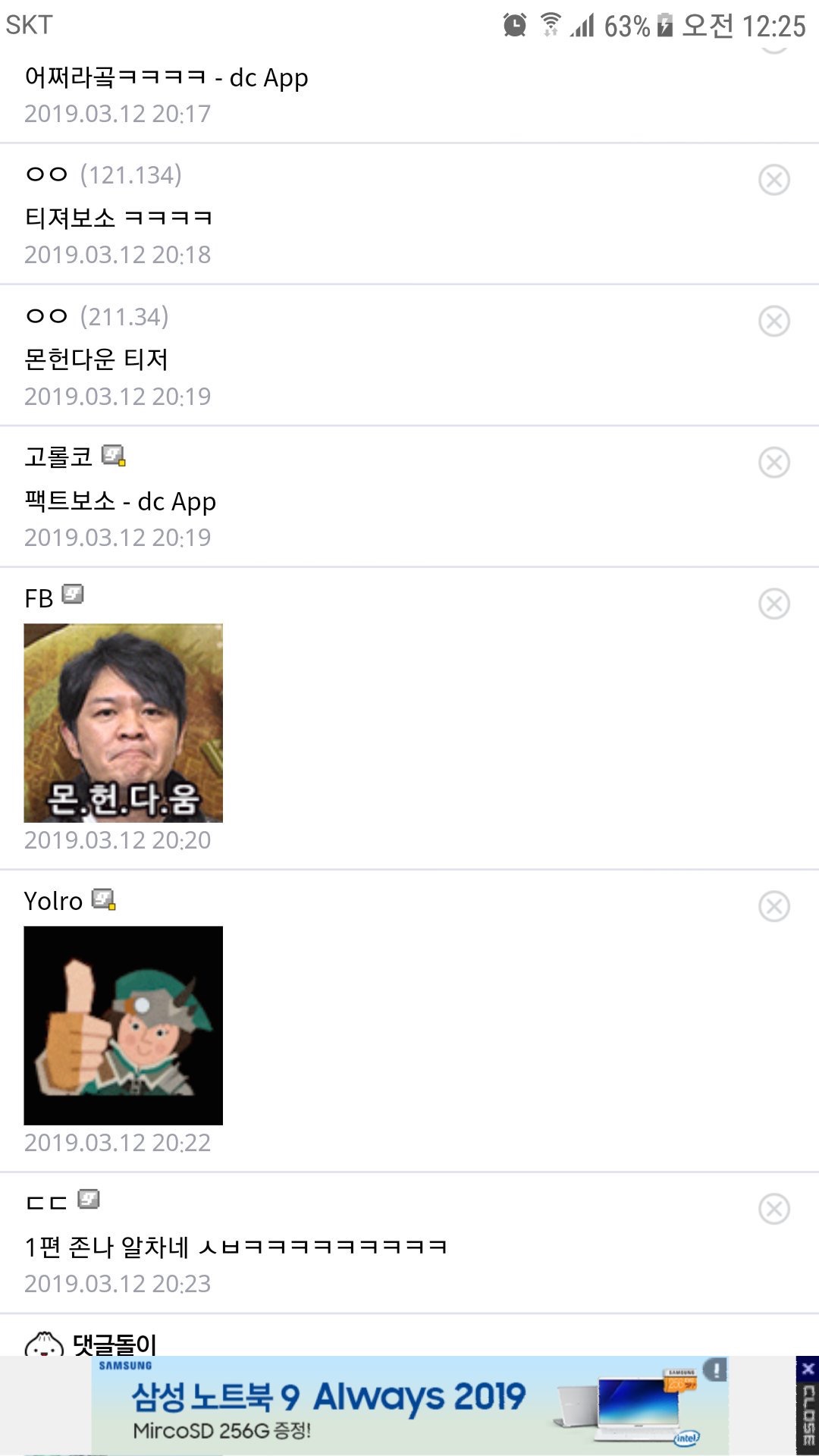Delete the ㅇㅇ (211.34) comment
819x1456 pixels.
pos(773,322)
